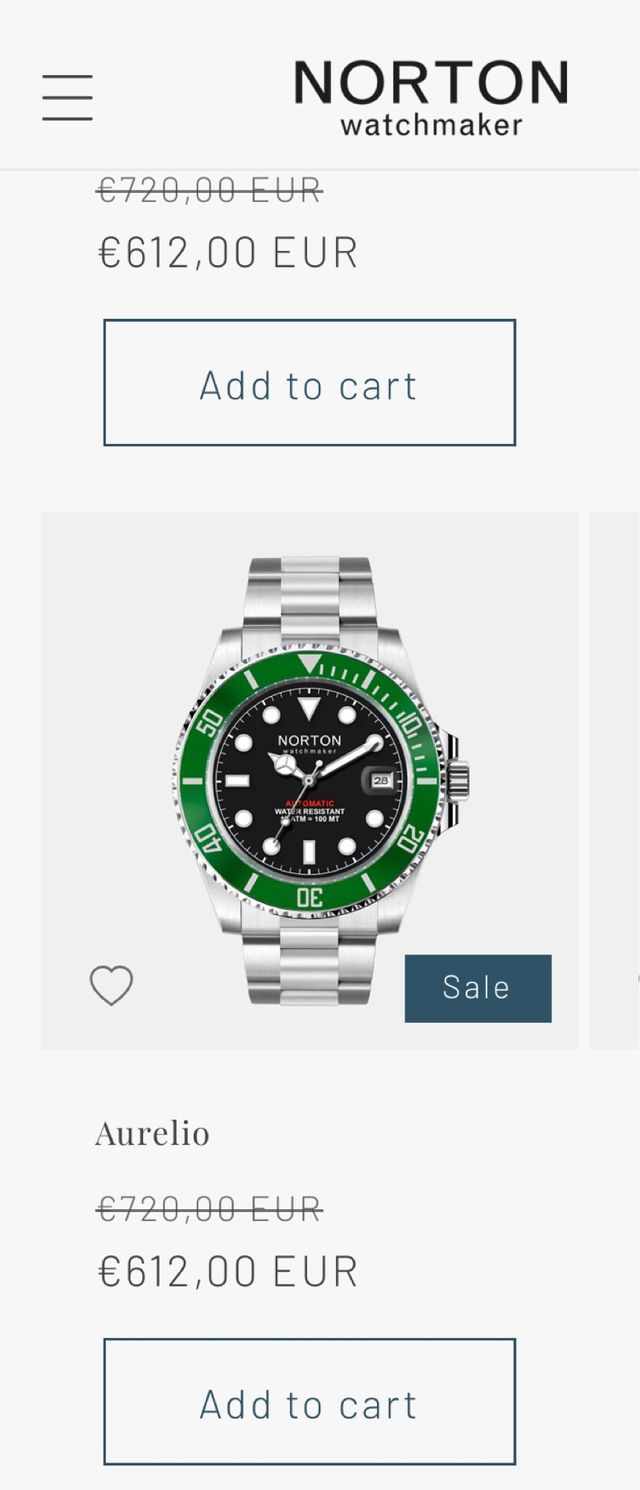Image resolution: width=640 pixels, height=1490 pixels.
Task: Open the Aurelio product title link
Action: [x=152, y=1133]
